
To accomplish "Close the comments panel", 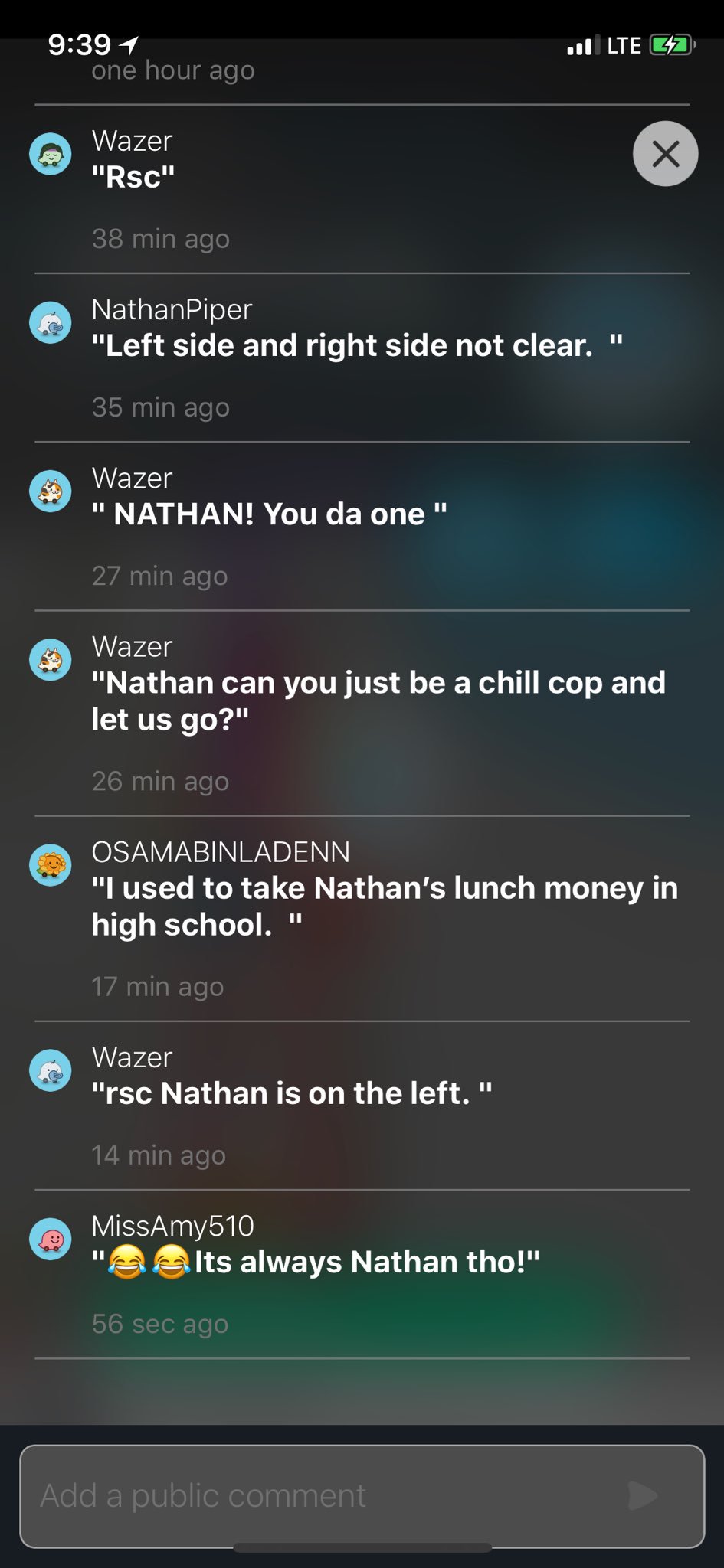I will pyautogui.click(x=665, y=154).
